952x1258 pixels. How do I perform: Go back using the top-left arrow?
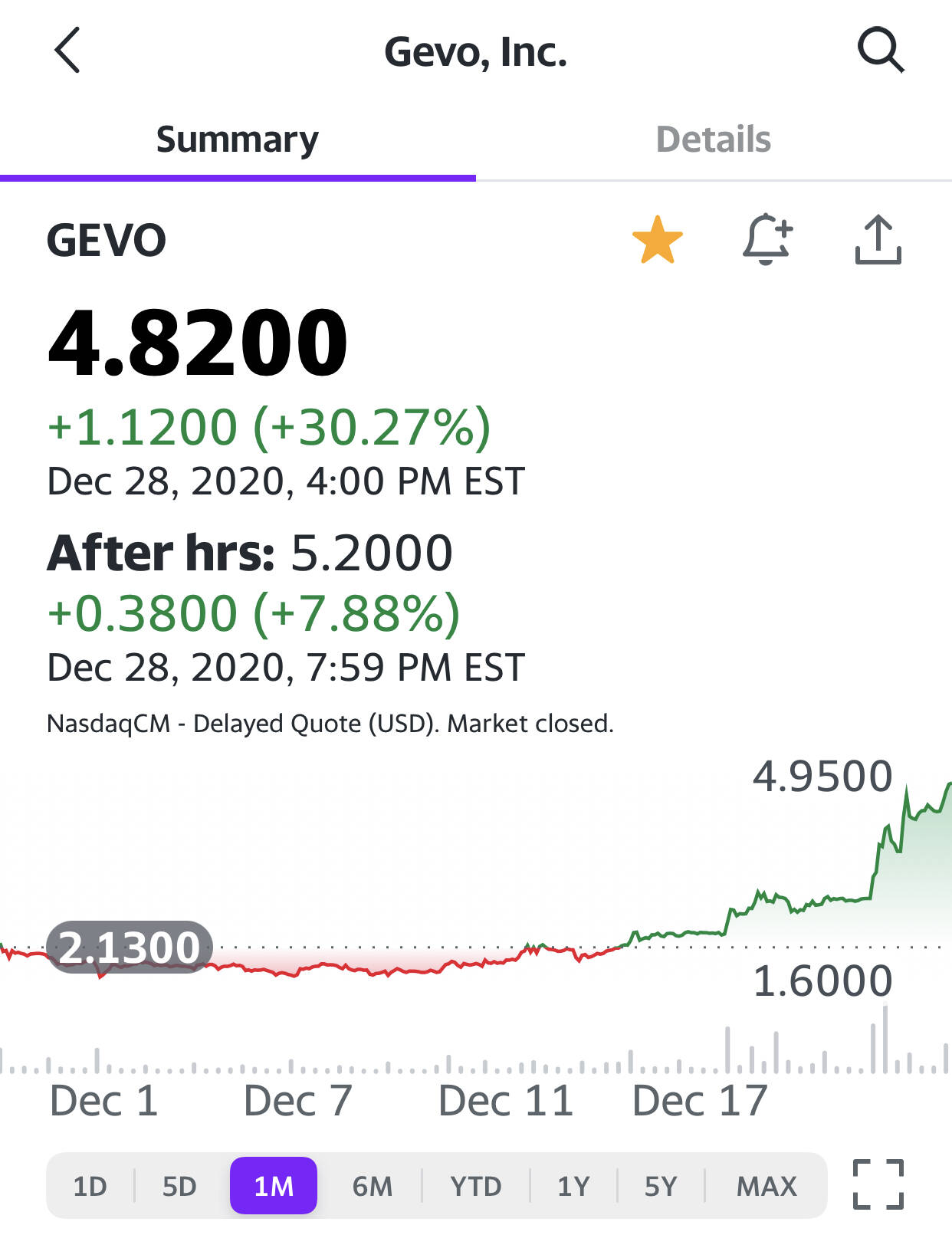click(67, 51)
